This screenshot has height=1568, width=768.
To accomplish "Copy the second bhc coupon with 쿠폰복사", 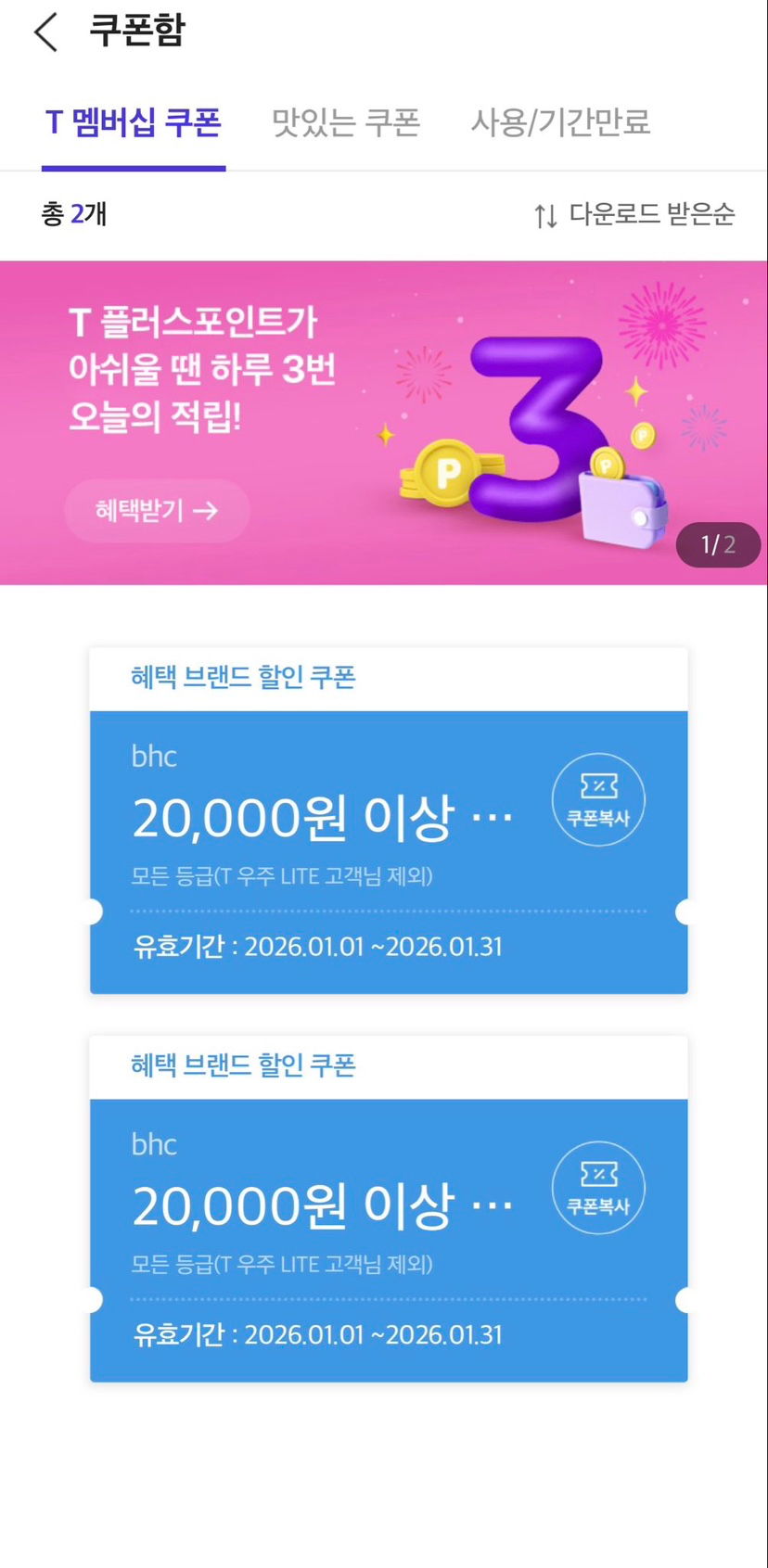I will tap(598, 1188).
